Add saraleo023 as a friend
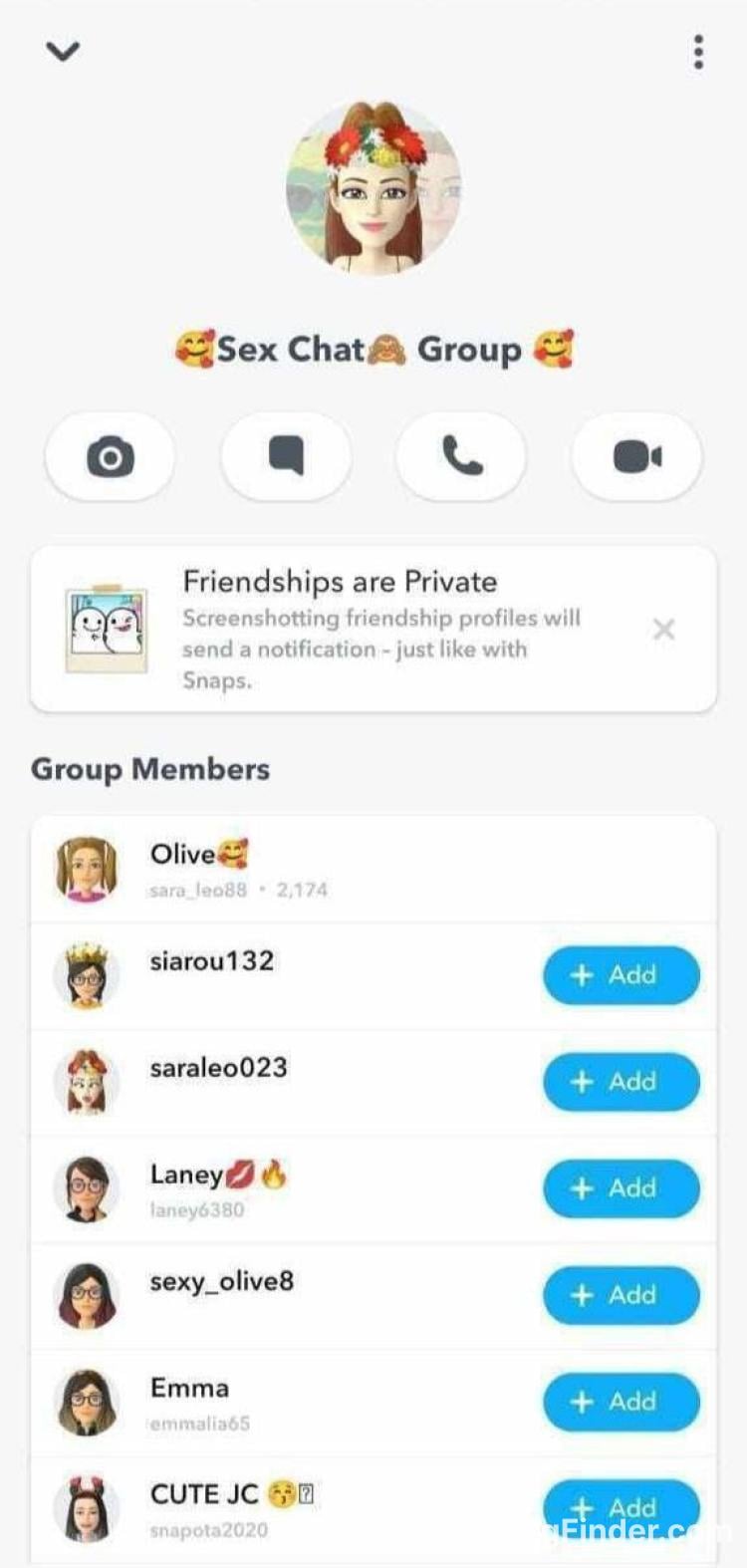The image size is (747, 1568). point(621,1082)
